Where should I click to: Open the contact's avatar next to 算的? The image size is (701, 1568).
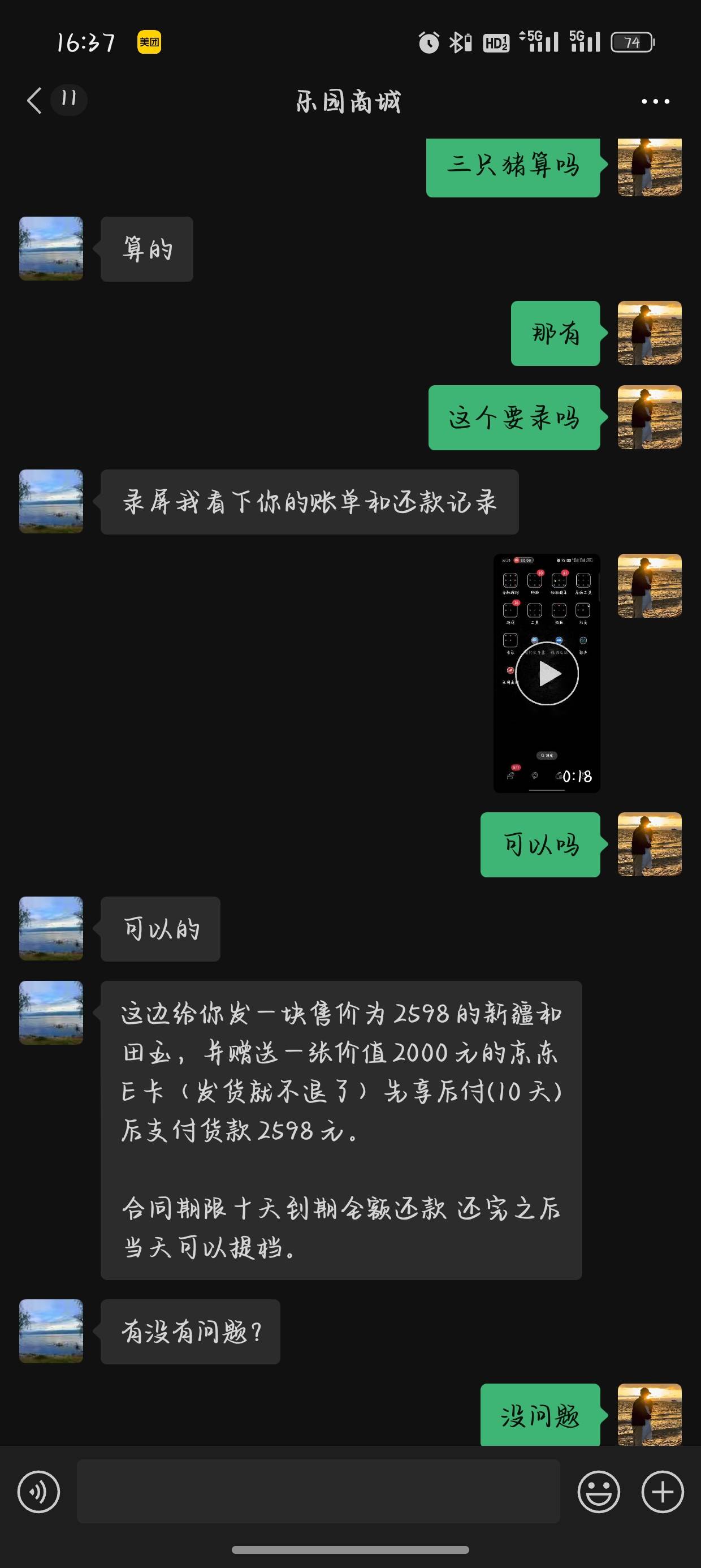click(51, 248)
